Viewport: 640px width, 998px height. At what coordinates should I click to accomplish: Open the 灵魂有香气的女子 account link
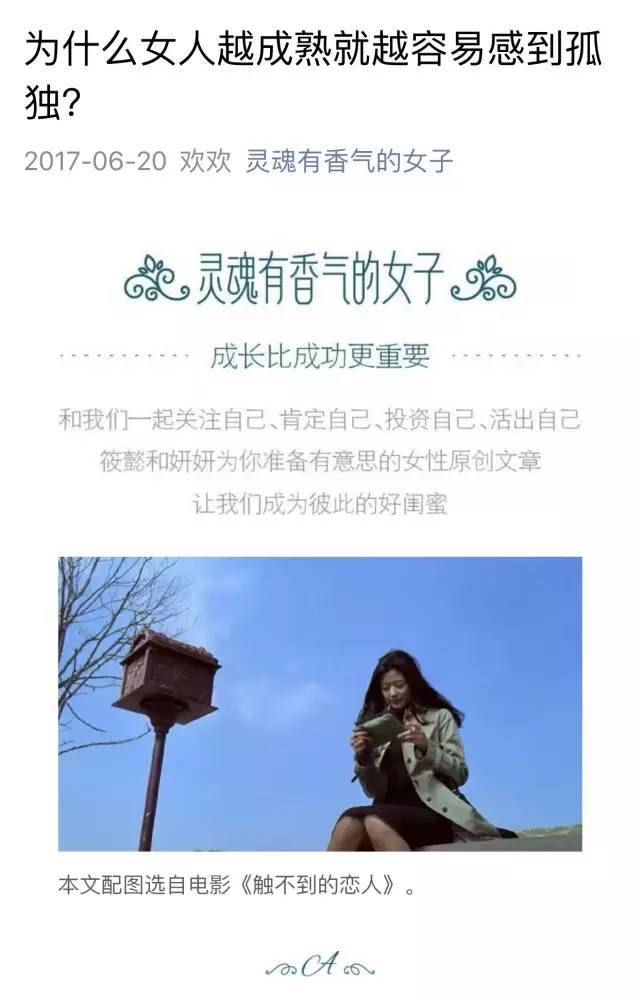[x=349, y=161]
